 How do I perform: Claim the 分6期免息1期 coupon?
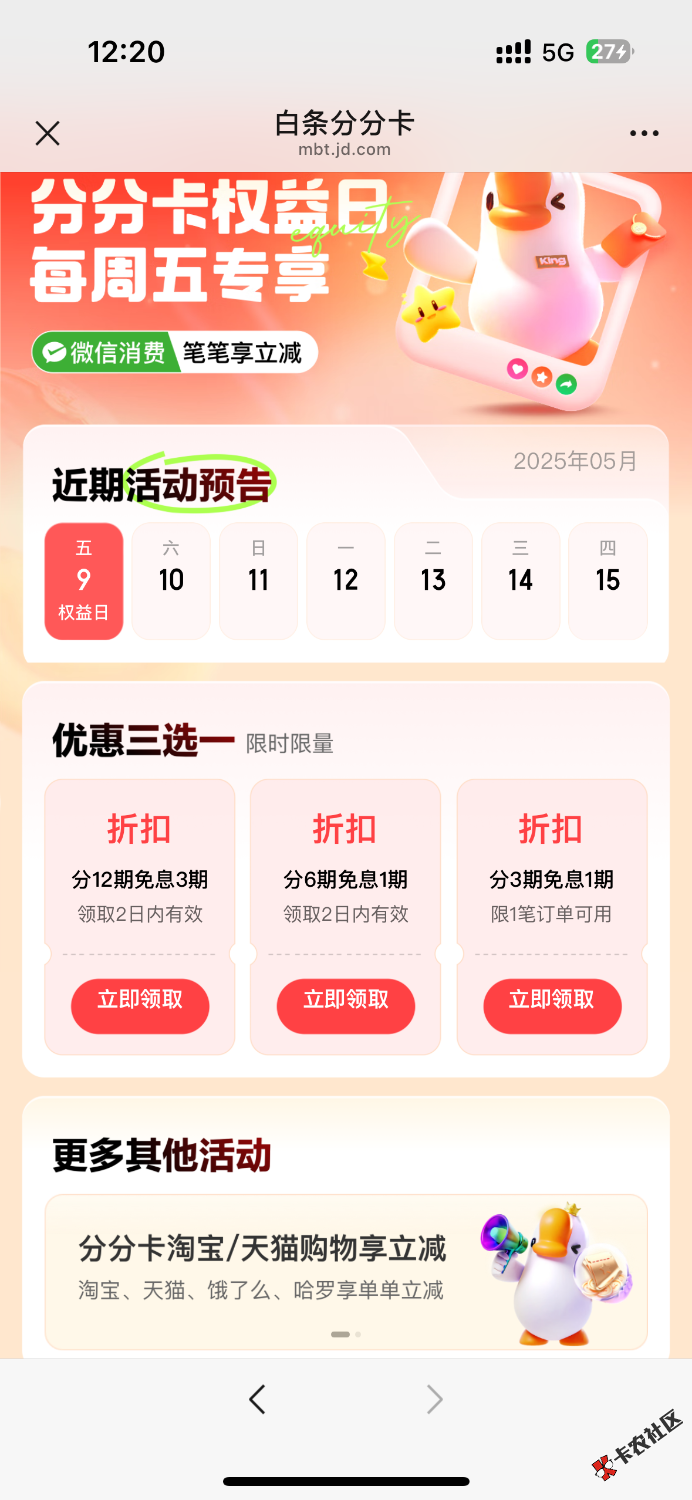(x=346, y=1004)
